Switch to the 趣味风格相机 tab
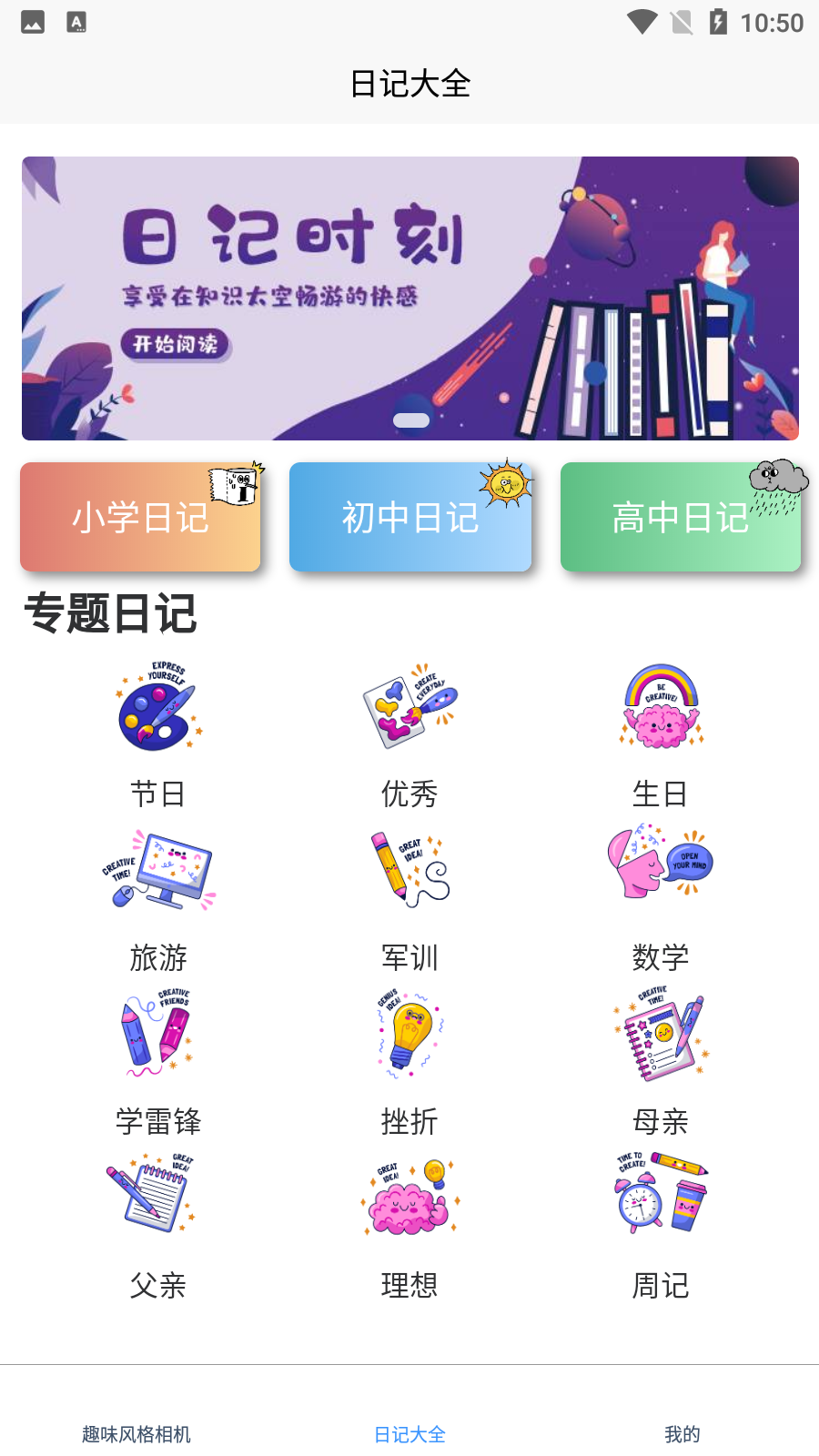 pyautogui.click(x=136, y=1434)
